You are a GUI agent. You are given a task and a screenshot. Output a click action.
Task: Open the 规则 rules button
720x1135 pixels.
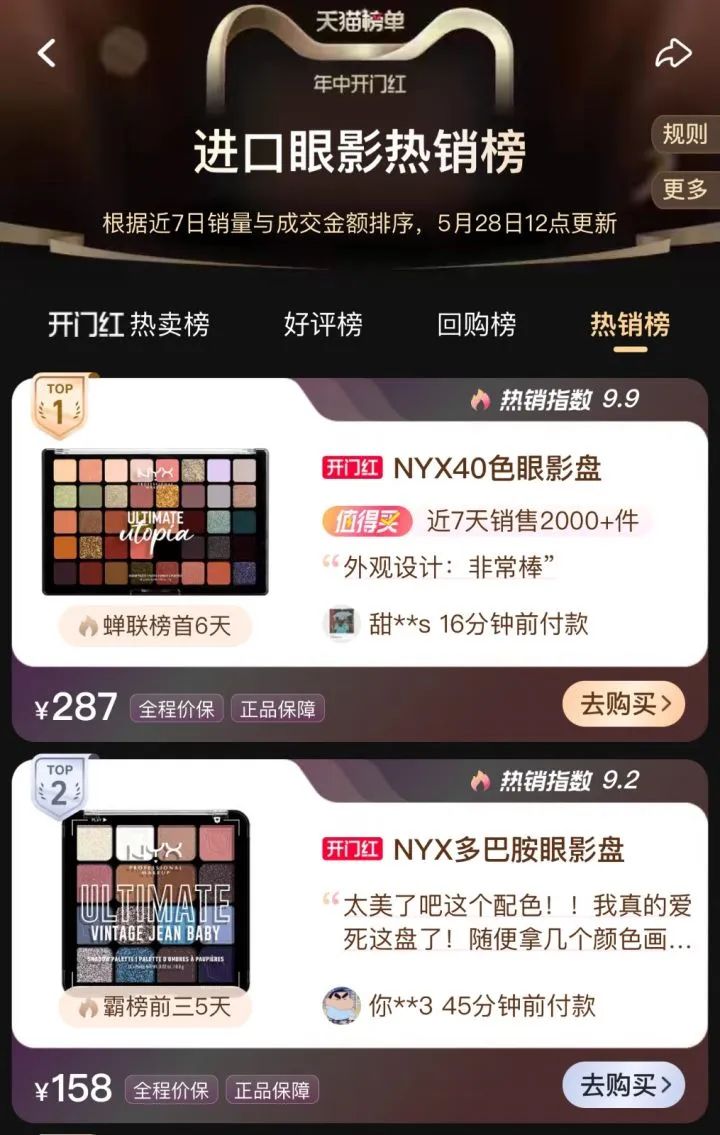tap(685, 134)
